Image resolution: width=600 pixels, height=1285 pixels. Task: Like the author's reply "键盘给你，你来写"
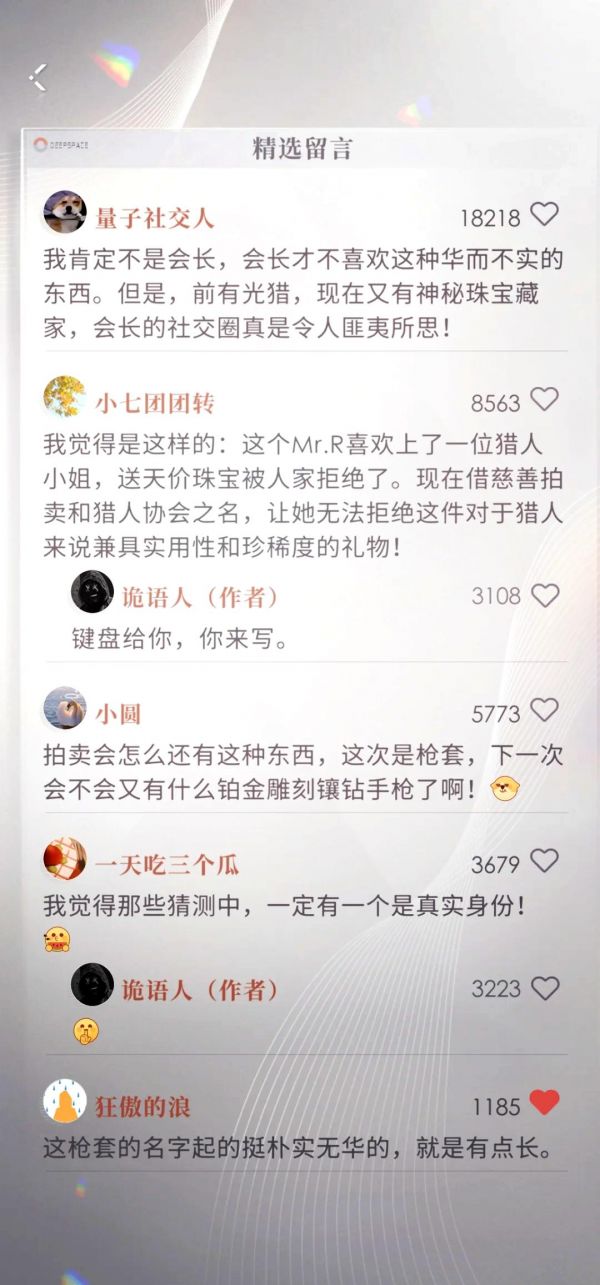click(545, 596)
